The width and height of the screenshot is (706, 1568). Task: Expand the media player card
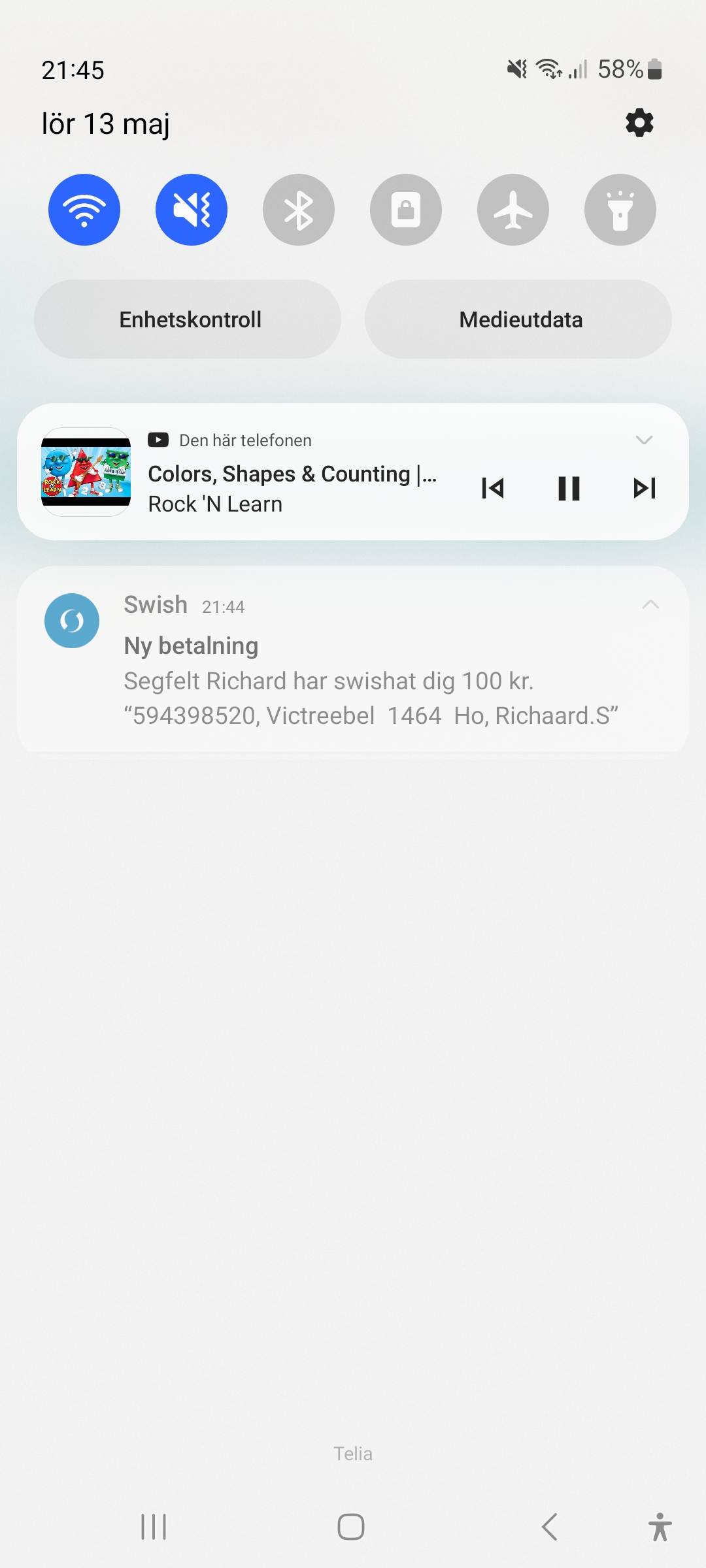click(644, 440)
